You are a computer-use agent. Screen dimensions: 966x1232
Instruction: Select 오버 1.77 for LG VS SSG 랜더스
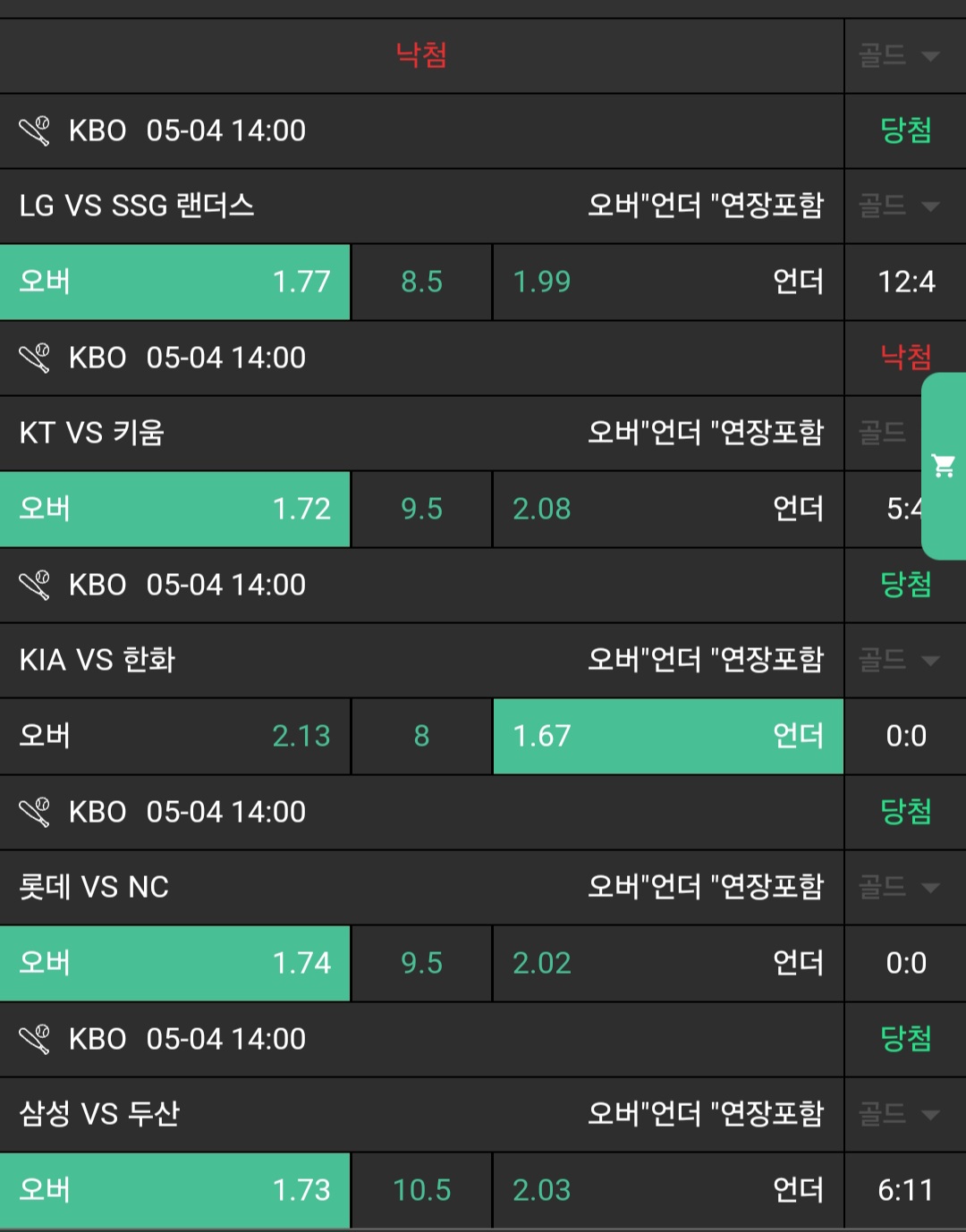click(x=174, y=282)
